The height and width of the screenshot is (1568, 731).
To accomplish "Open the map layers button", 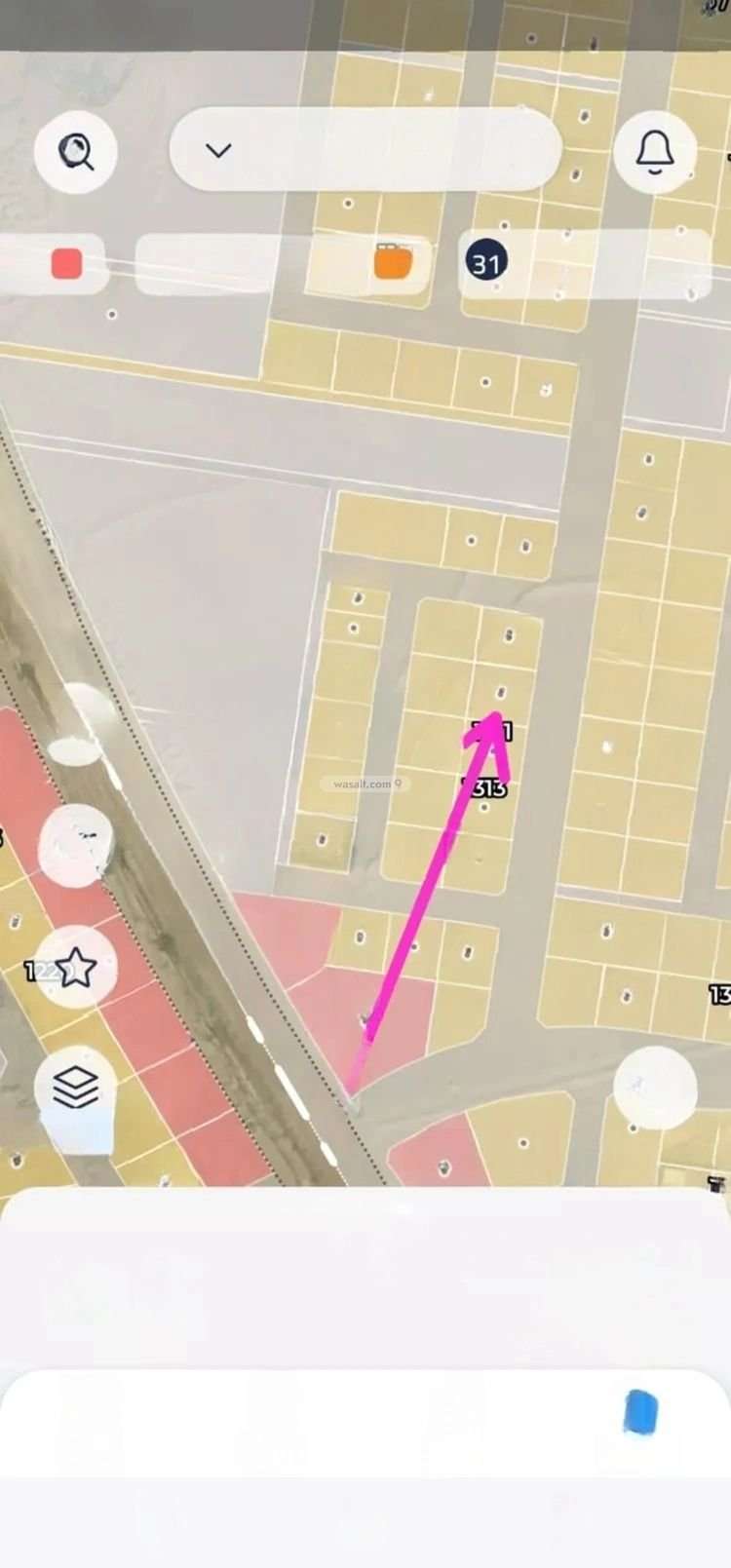I will point(76,1088).
